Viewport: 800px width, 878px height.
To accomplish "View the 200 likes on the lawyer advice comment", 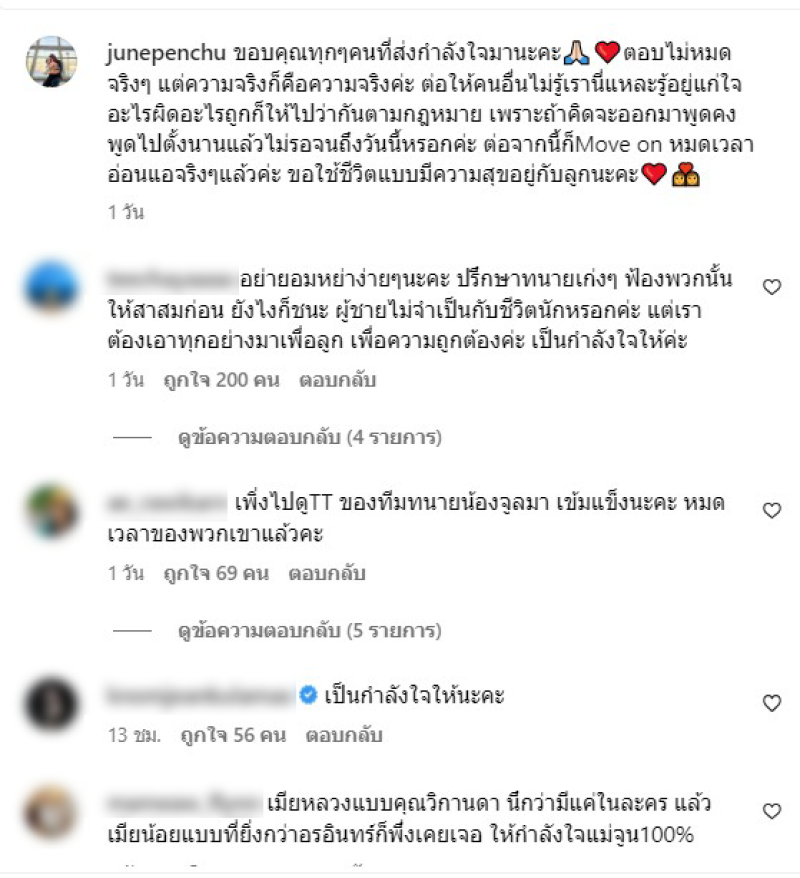I will [208, 380].
